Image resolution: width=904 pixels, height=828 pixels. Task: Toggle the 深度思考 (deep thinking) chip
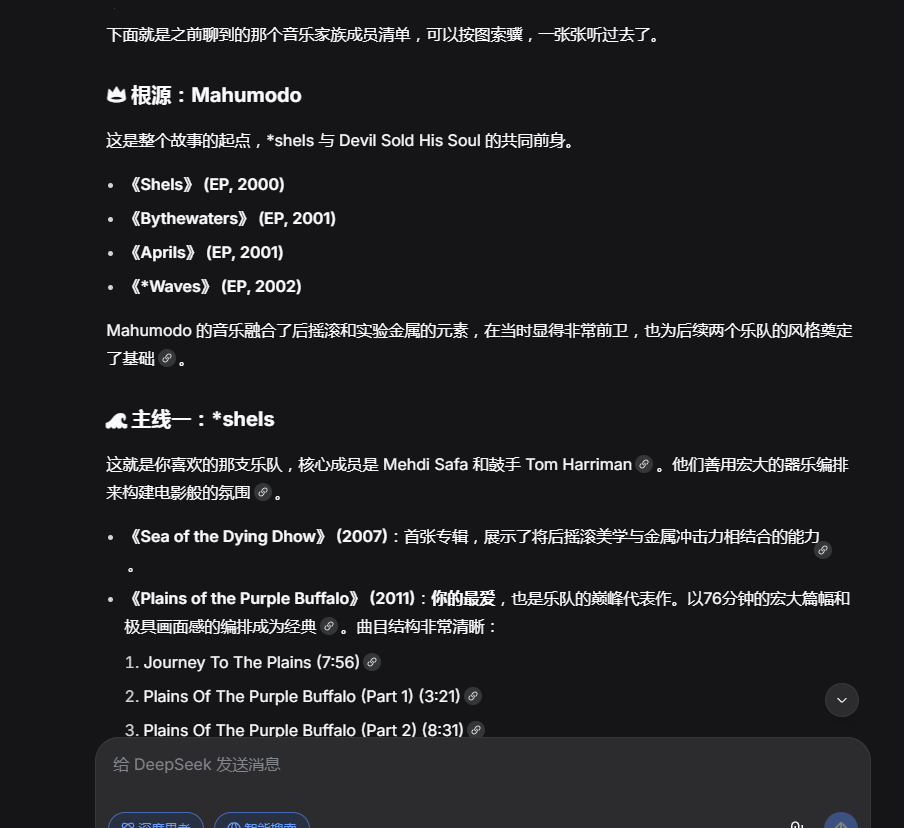(x=157, y=821)
